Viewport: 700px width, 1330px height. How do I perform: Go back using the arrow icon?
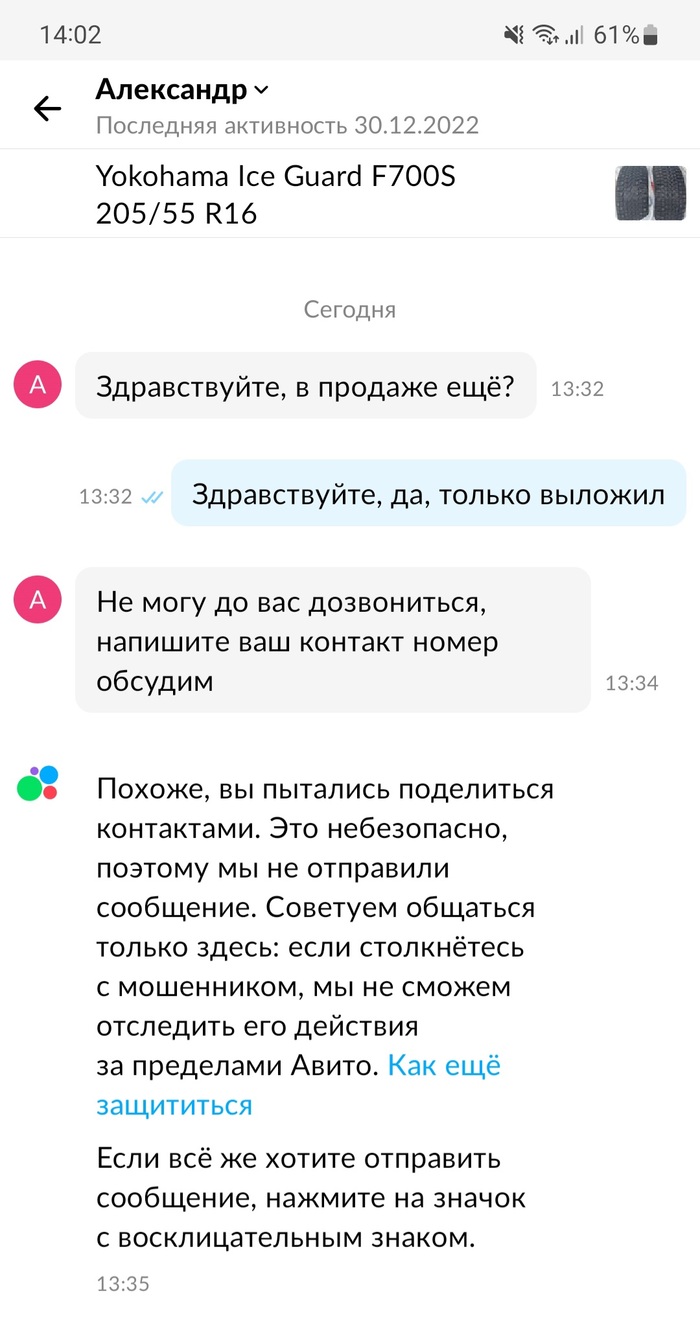pos(47,108)
